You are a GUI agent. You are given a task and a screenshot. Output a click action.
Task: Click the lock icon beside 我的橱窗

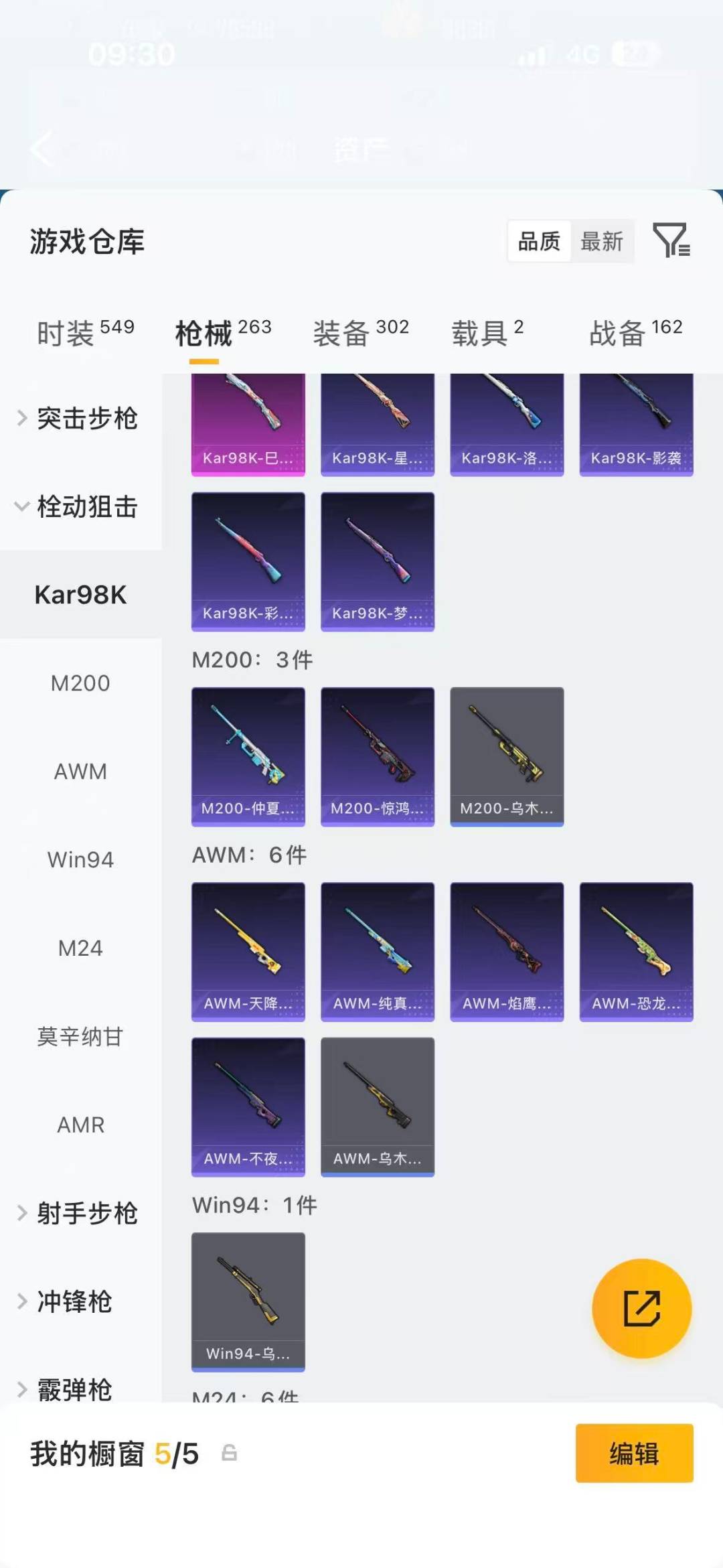pyautogui.click(x=229, y=1453)
